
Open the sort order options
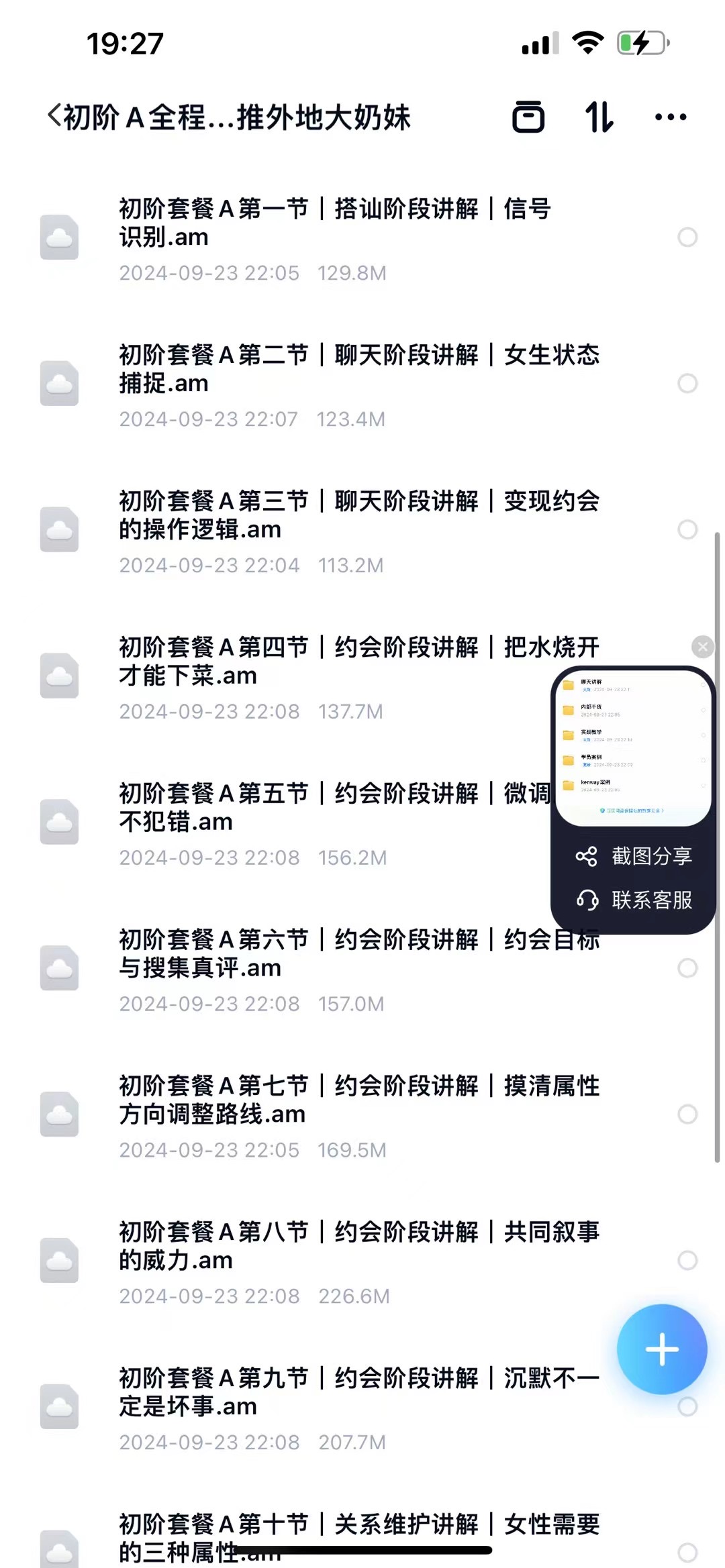(599, 117)
